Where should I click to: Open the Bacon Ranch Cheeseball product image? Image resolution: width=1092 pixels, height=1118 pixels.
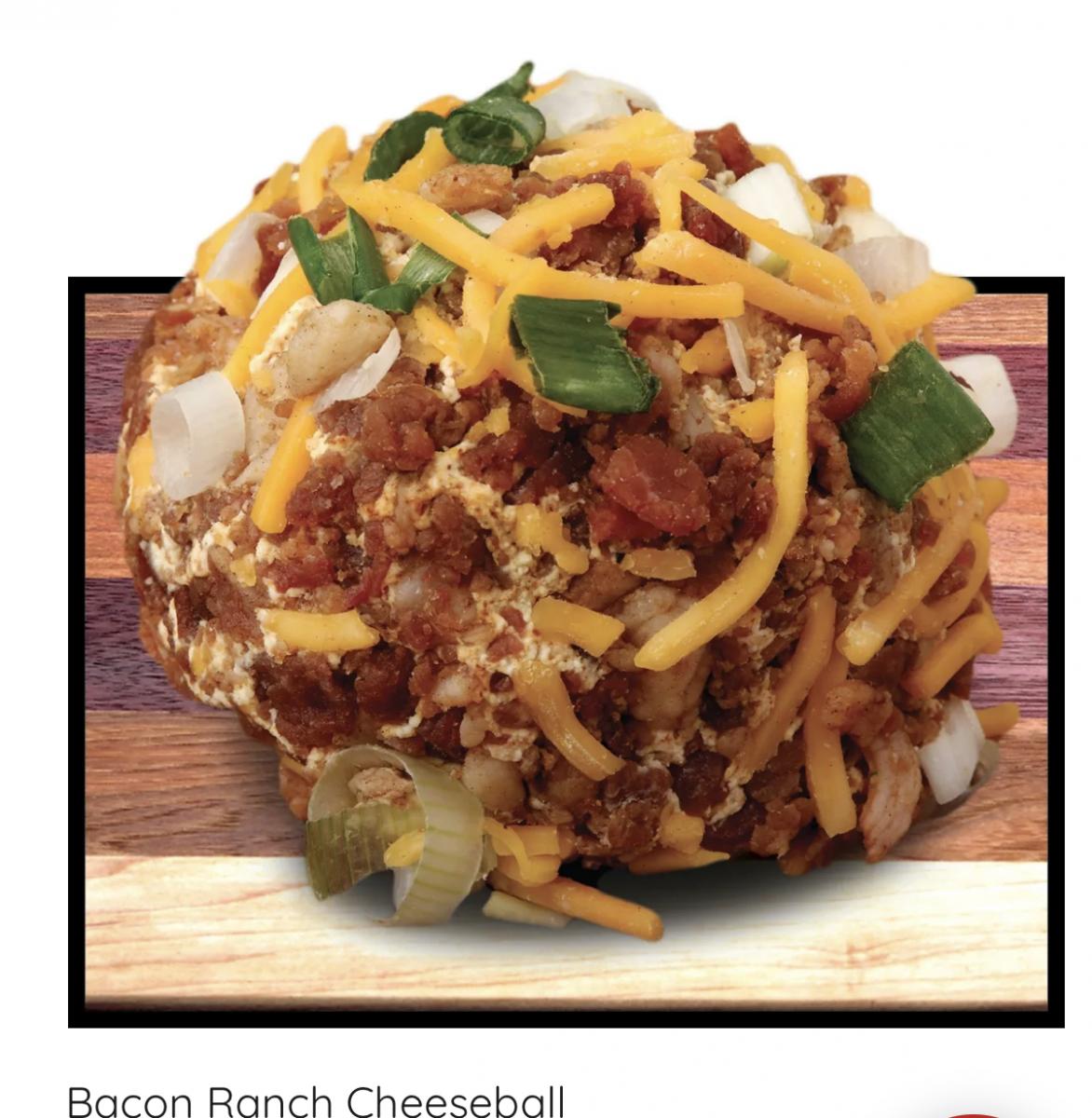coord(565,540)
